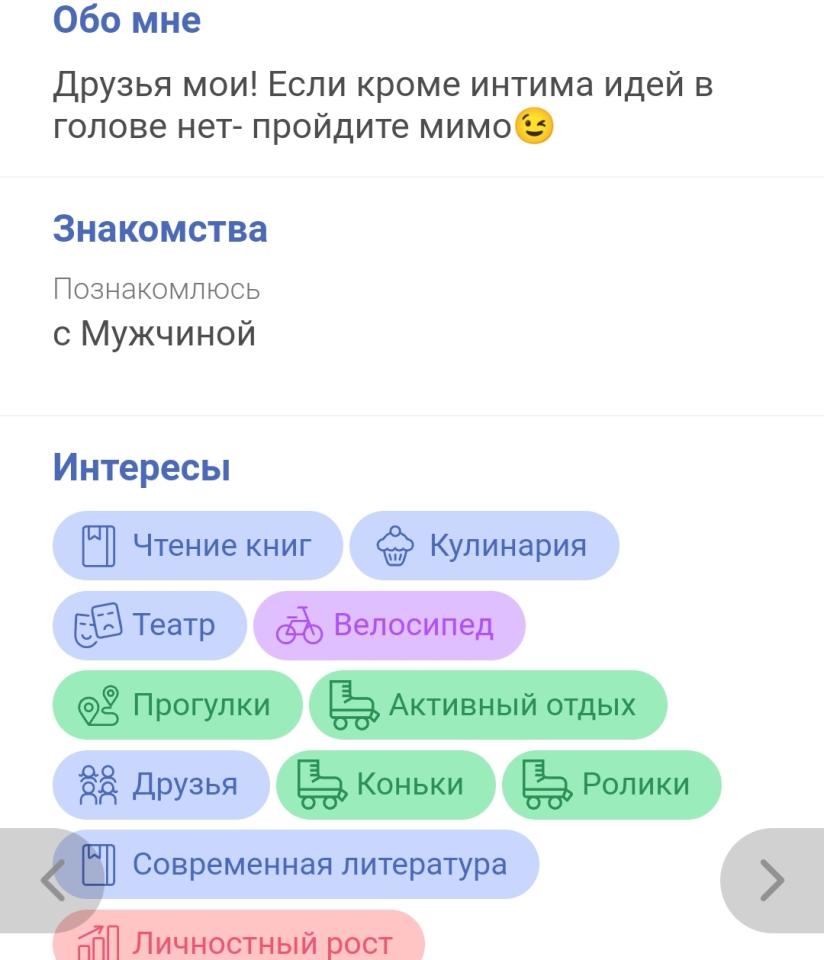
Task: Select the Активный отдых chip
Action: coord(487,705)
